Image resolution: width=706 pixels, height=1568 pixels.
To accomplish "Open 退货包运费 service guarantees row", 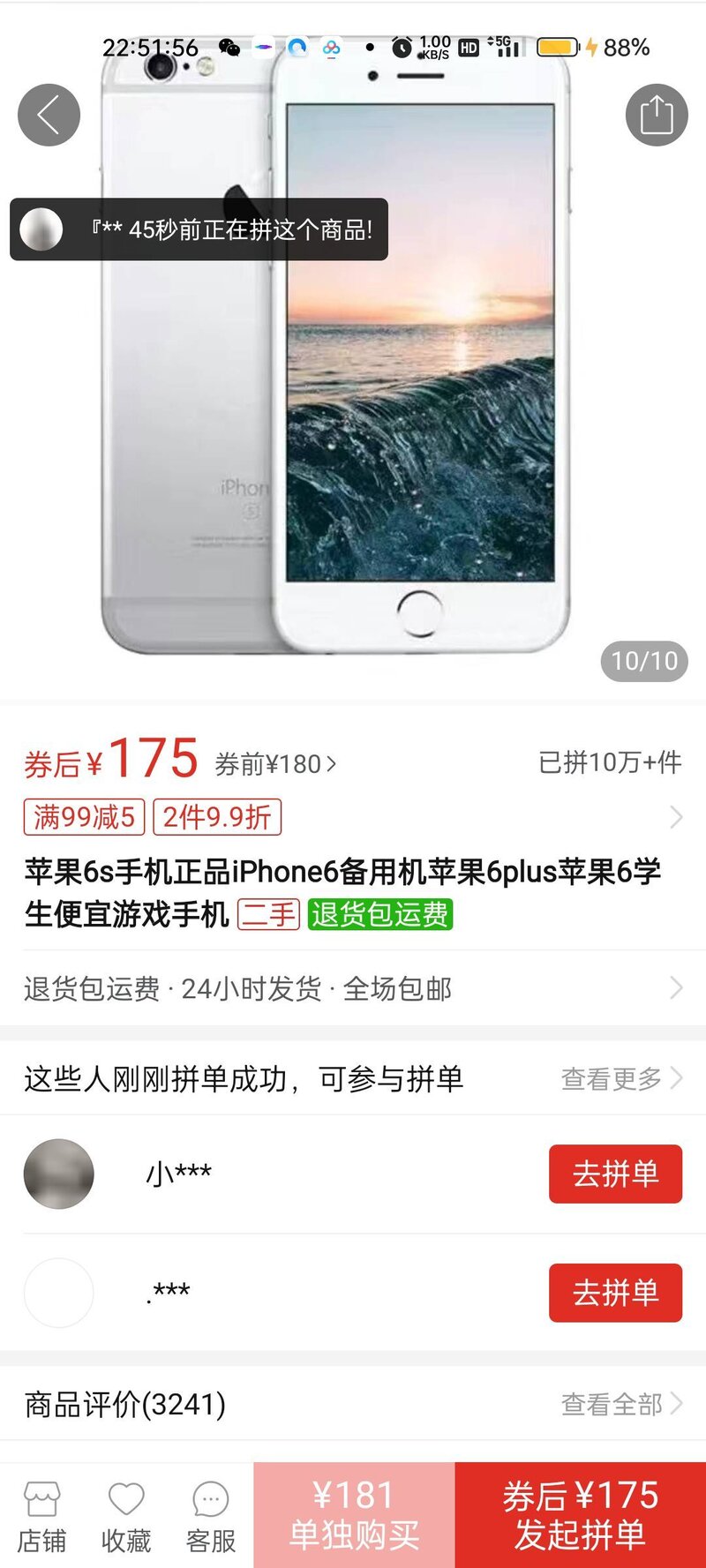I will pyautogui.click(x=353, y=988).
